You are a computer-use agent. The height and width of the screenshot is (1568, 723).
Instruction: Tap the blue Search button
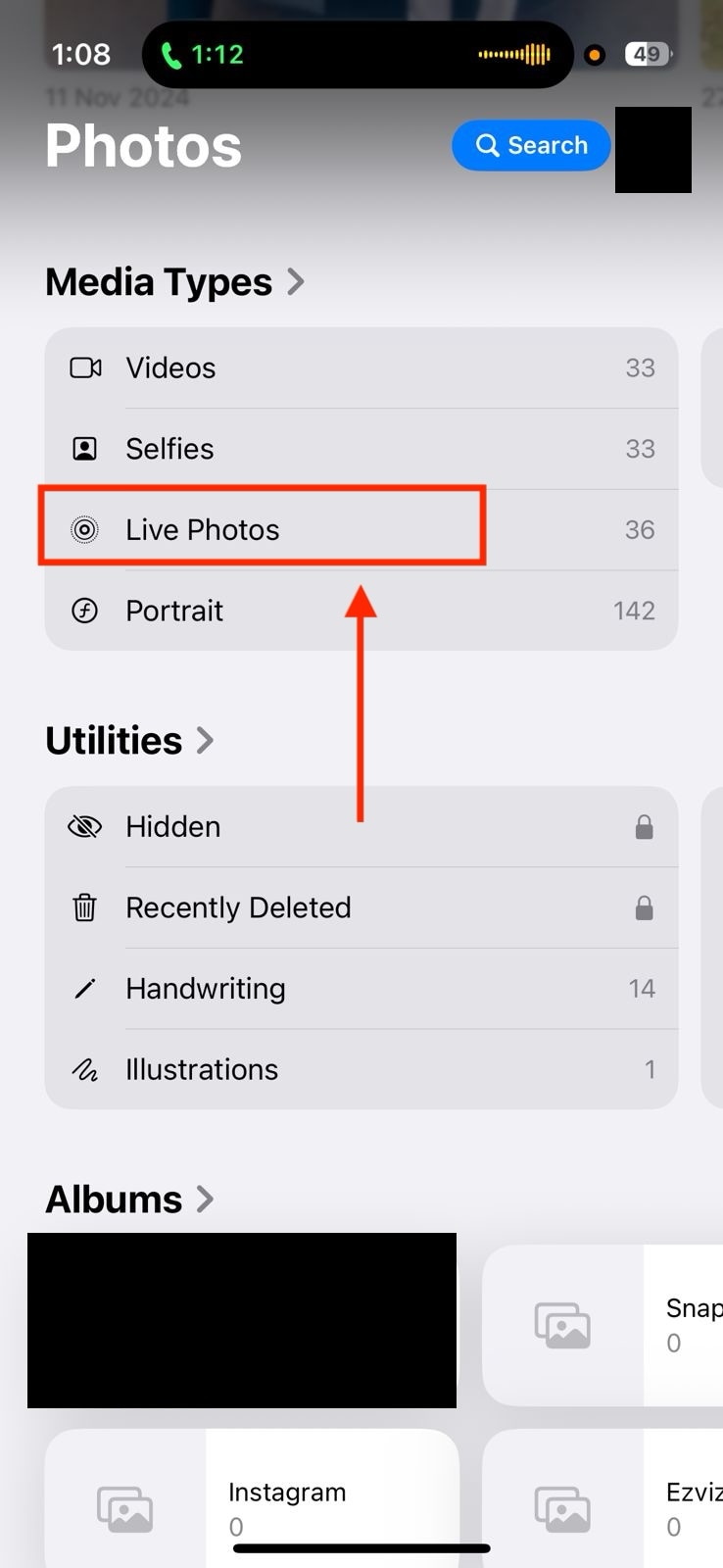531,146
